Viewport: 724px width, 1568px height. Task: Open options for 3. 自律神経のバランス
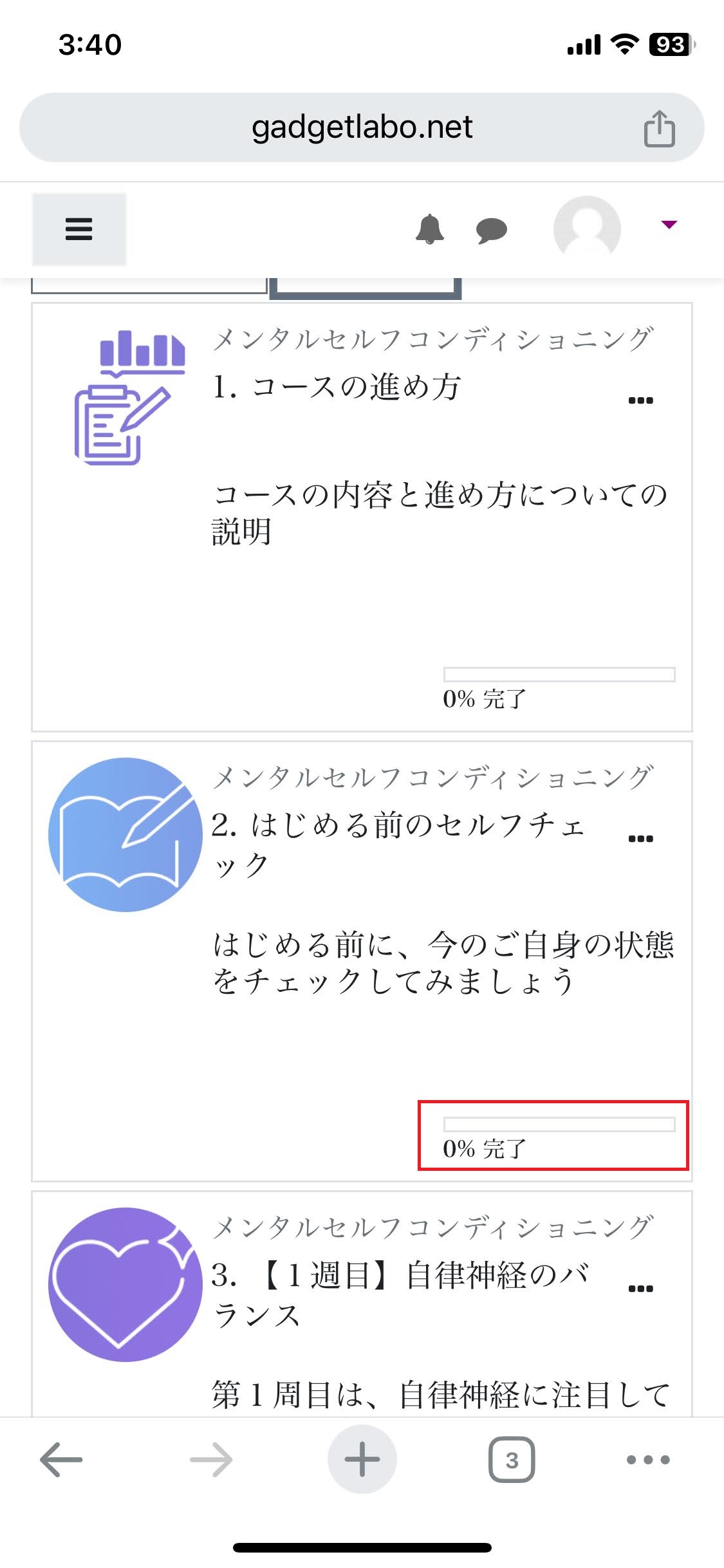point(640,1289)
